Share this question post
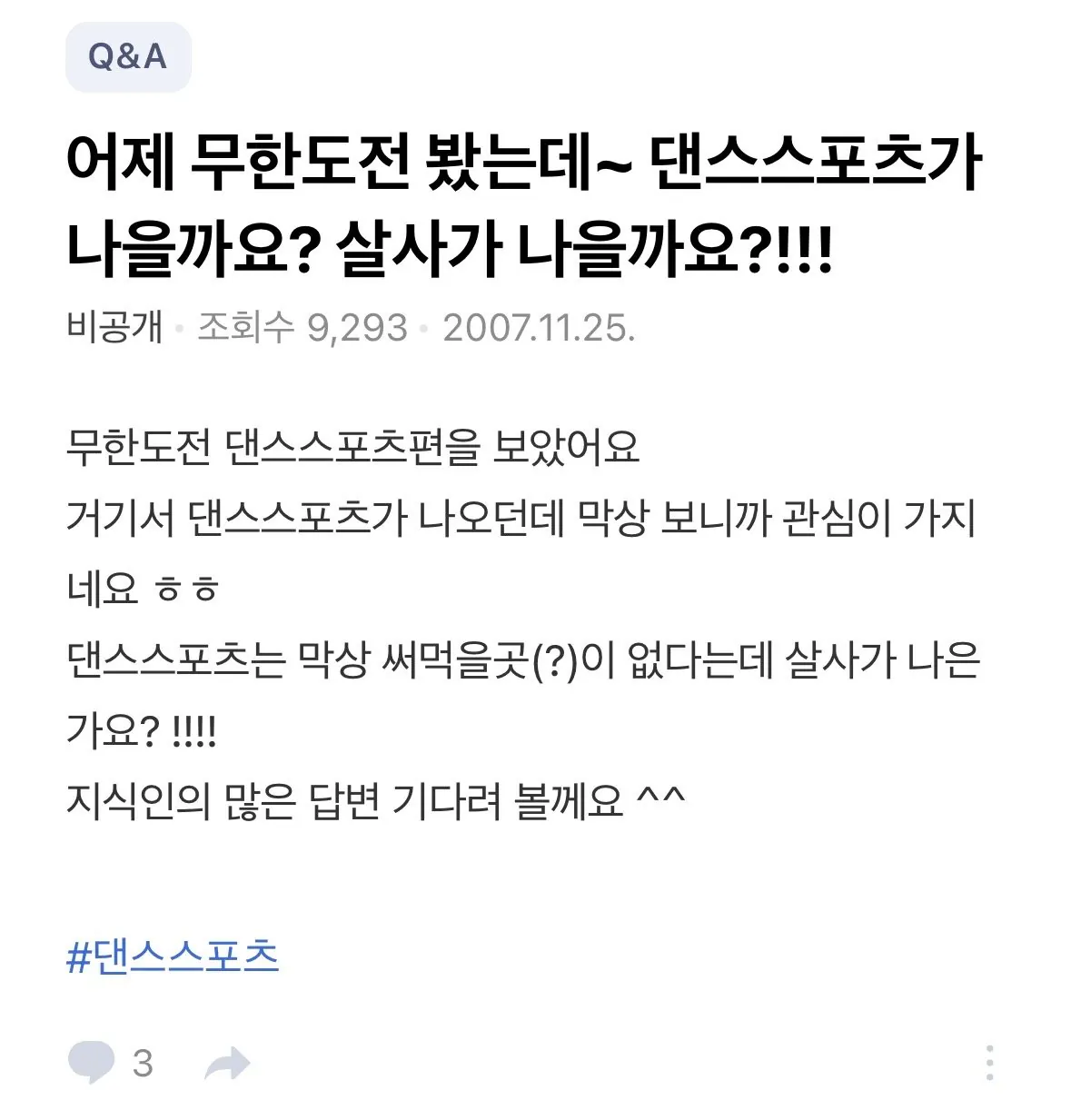Screen dimensions: 1071x1120 pos(227,1063)
